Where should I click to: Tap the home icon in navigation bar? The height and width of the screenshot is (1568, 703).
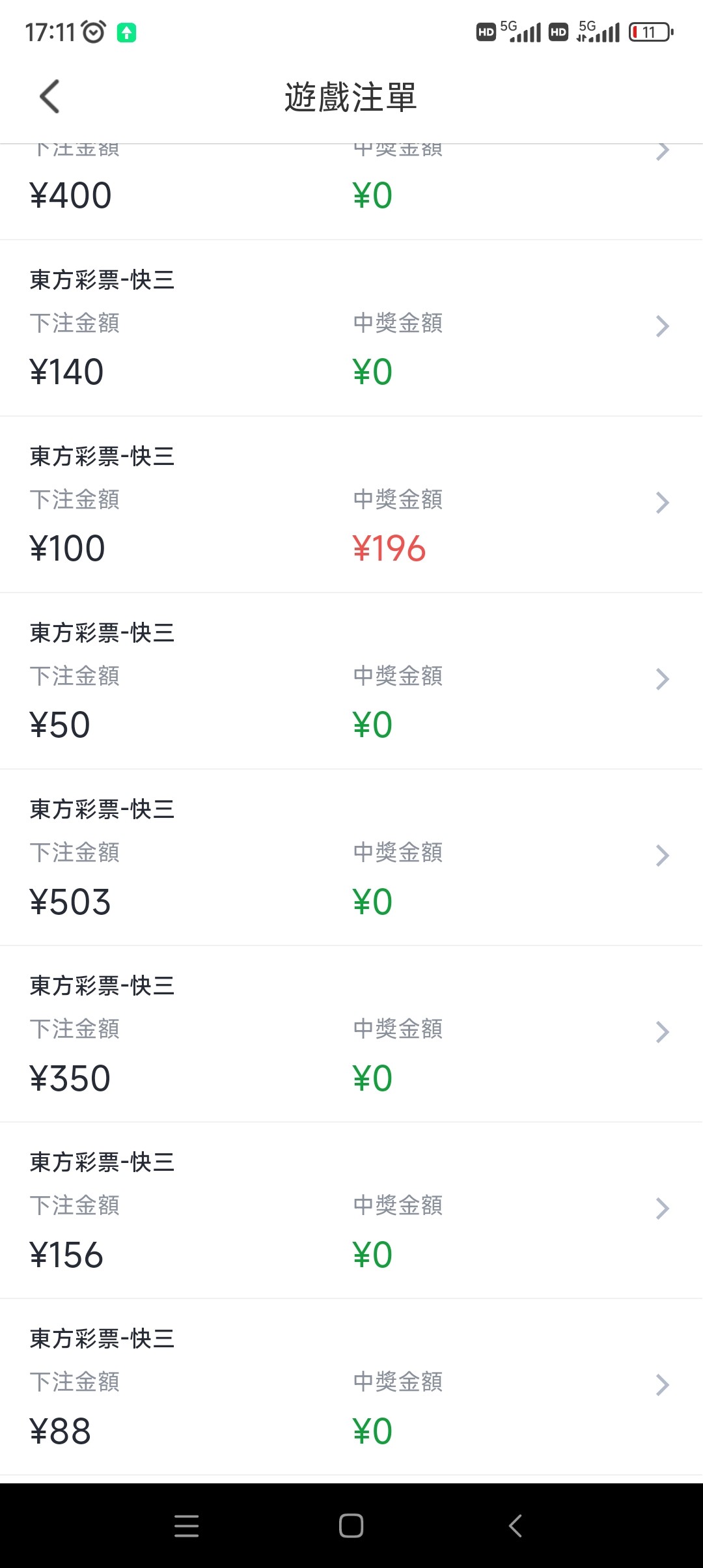(351, 1526)
